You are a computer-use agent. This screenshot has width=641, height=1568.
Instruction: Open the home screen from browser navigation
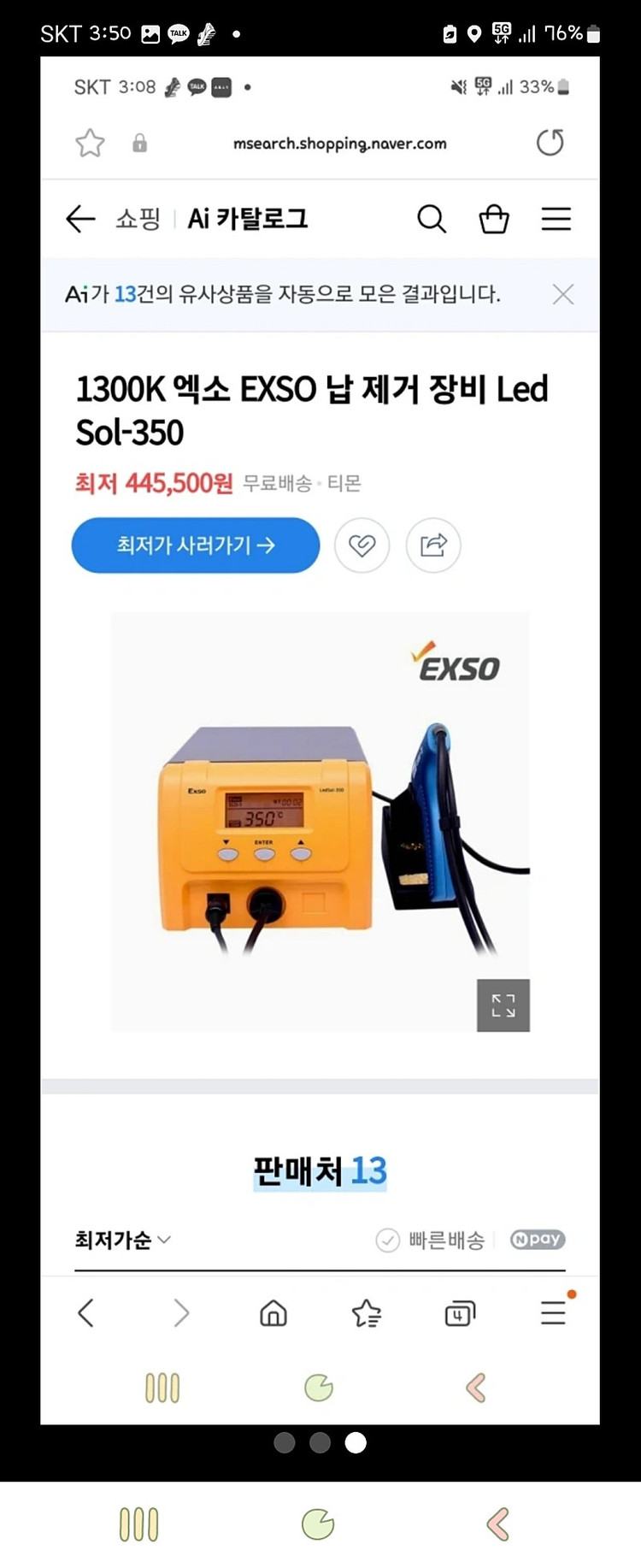(272, 1314)
